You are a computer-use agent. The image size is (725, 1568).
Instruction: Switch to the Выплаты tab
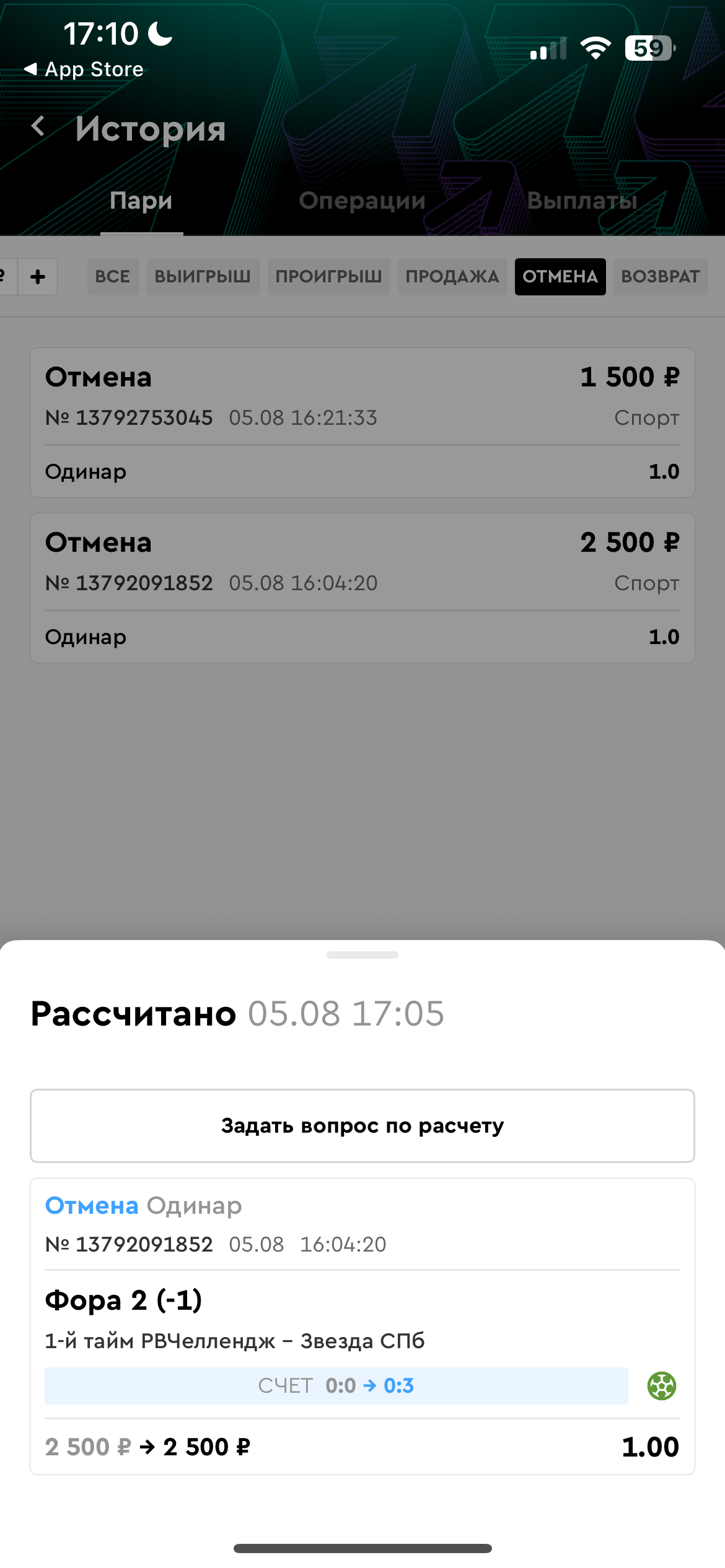click(582, 201)
